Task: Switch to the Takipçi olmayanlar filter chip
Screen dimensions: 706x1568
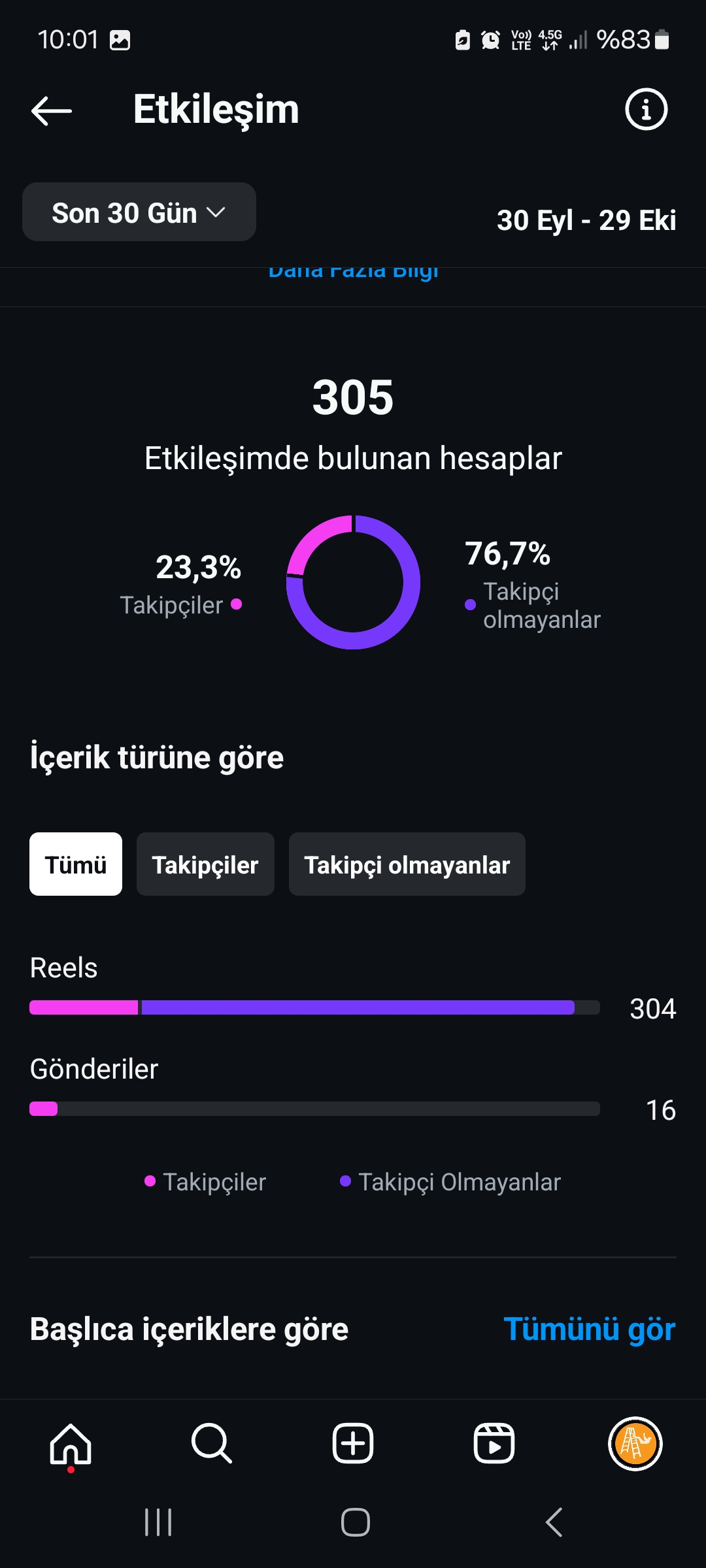Action: 407,864
